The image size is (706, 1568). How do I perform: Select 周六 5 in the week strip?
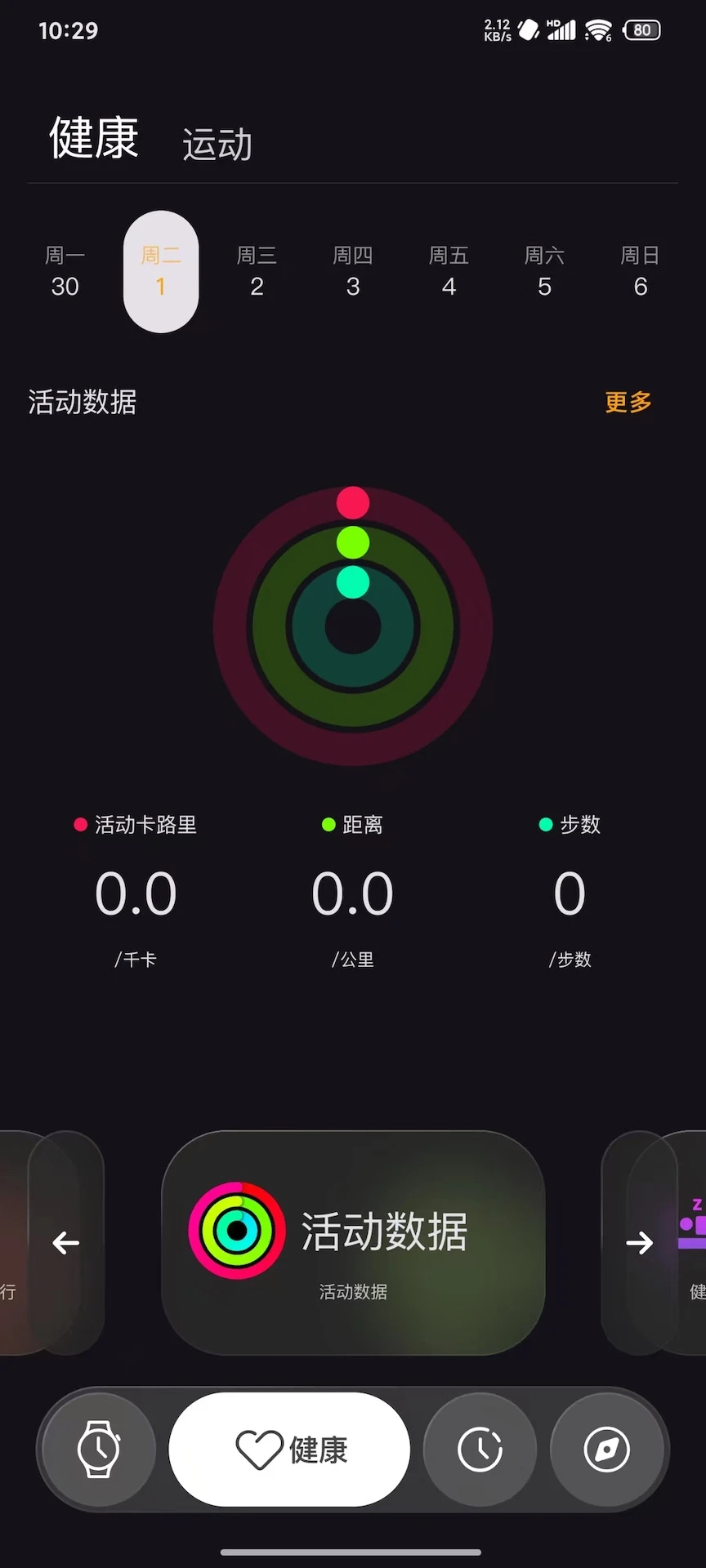pos(544,272)
